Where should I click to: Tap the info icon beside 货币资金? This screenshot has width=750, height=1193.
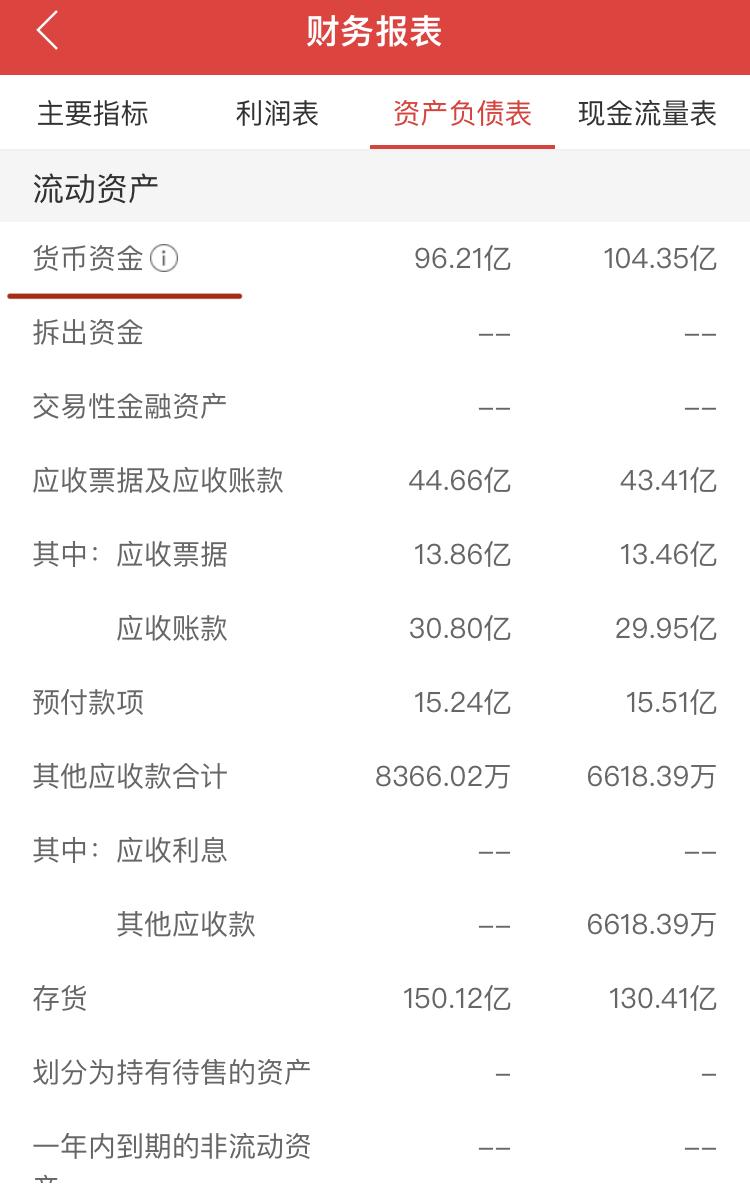click(164, 259)
